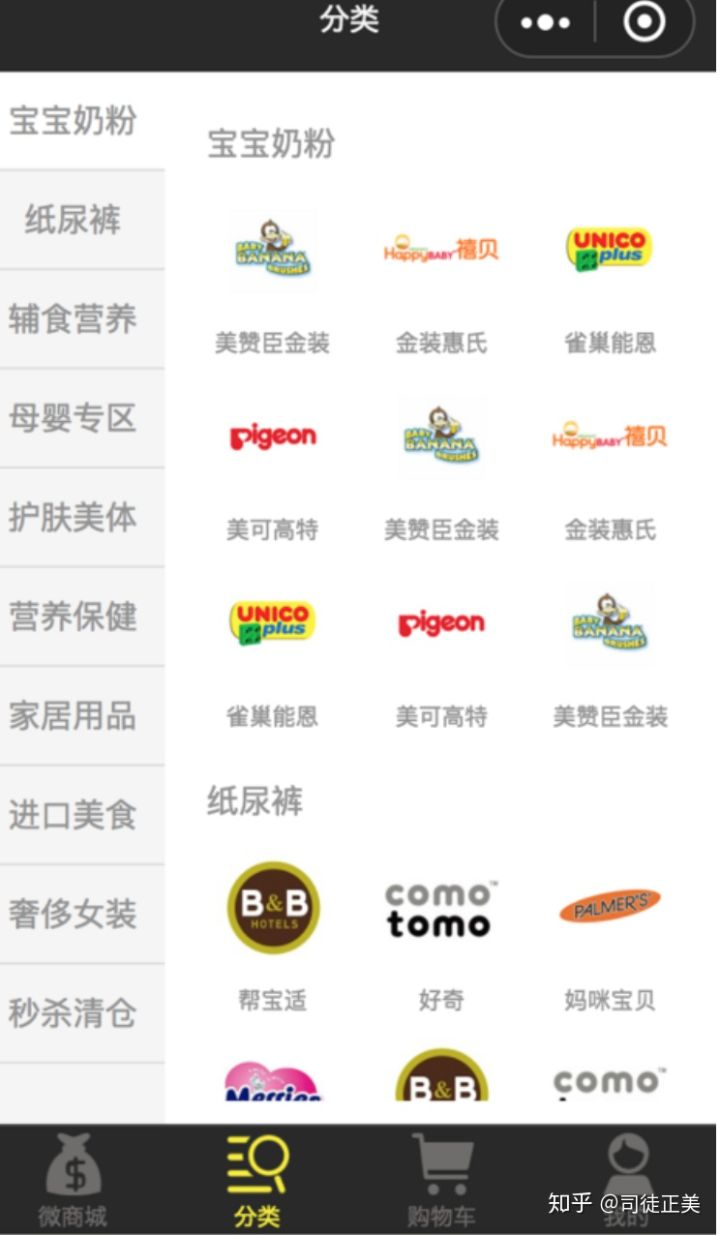The width and height of the screenshot is (720, 1235).
Task: Go to the 进口美食 category
Action: click(73, 815)
